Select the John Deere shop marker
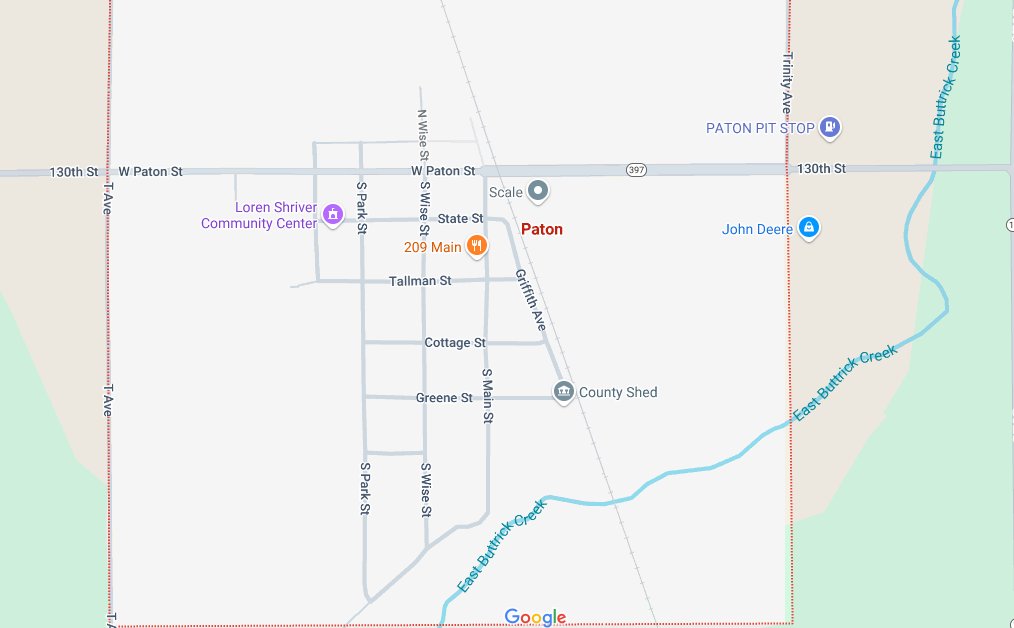The height and width of the screenshot is (628, 1014). pos(810,229)
